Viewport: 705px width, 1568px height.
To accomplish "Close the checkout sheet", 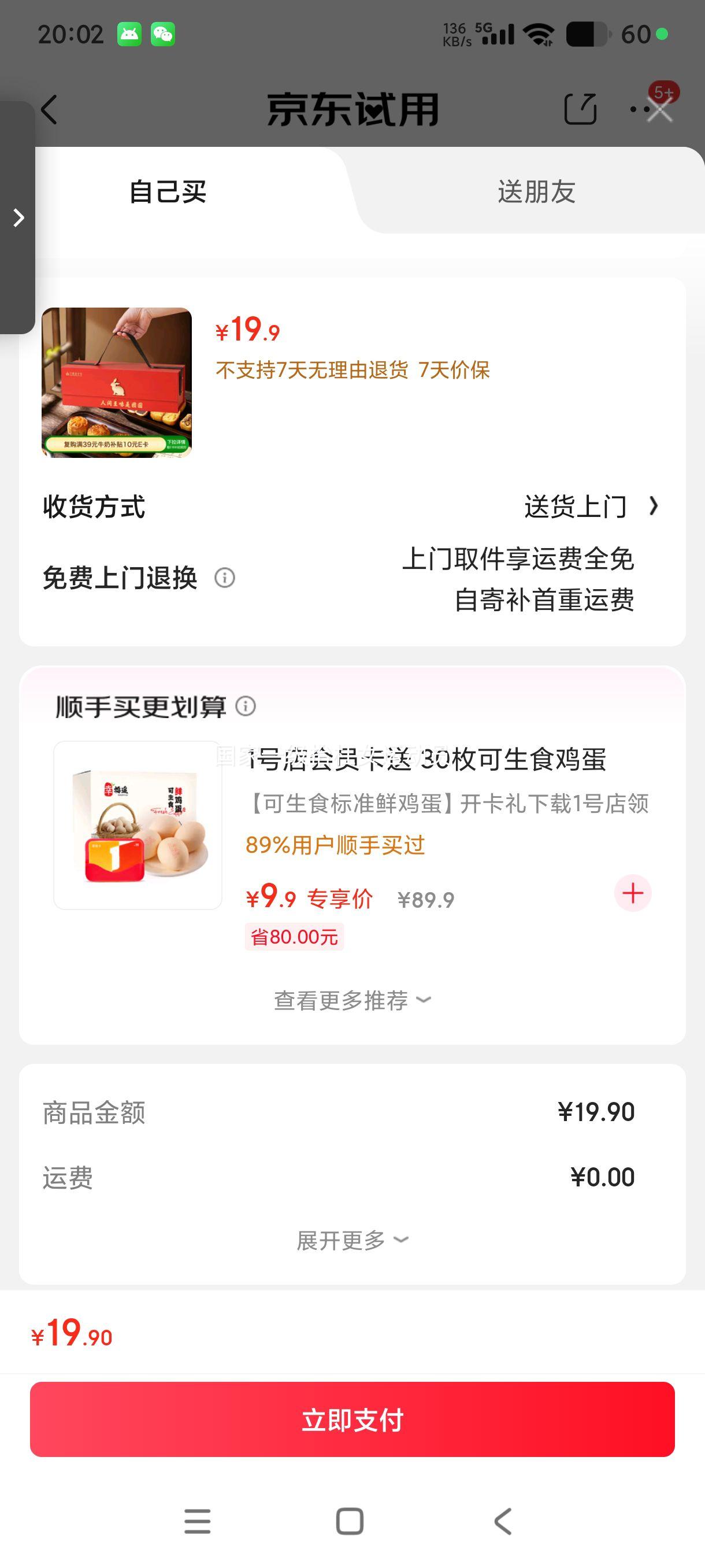I will [x=659, y=111].
